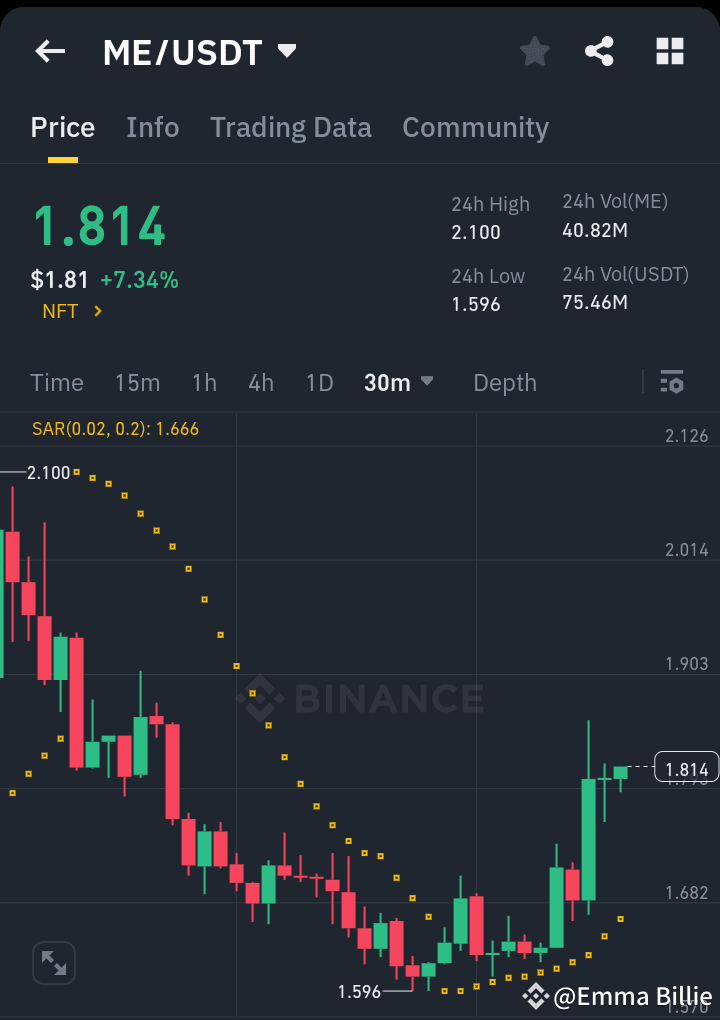The width and height of the screenshot is (720, 1020).
Task: Expand chart to fullscreen with bottom-left icon
Action: (x=53, y=962)
